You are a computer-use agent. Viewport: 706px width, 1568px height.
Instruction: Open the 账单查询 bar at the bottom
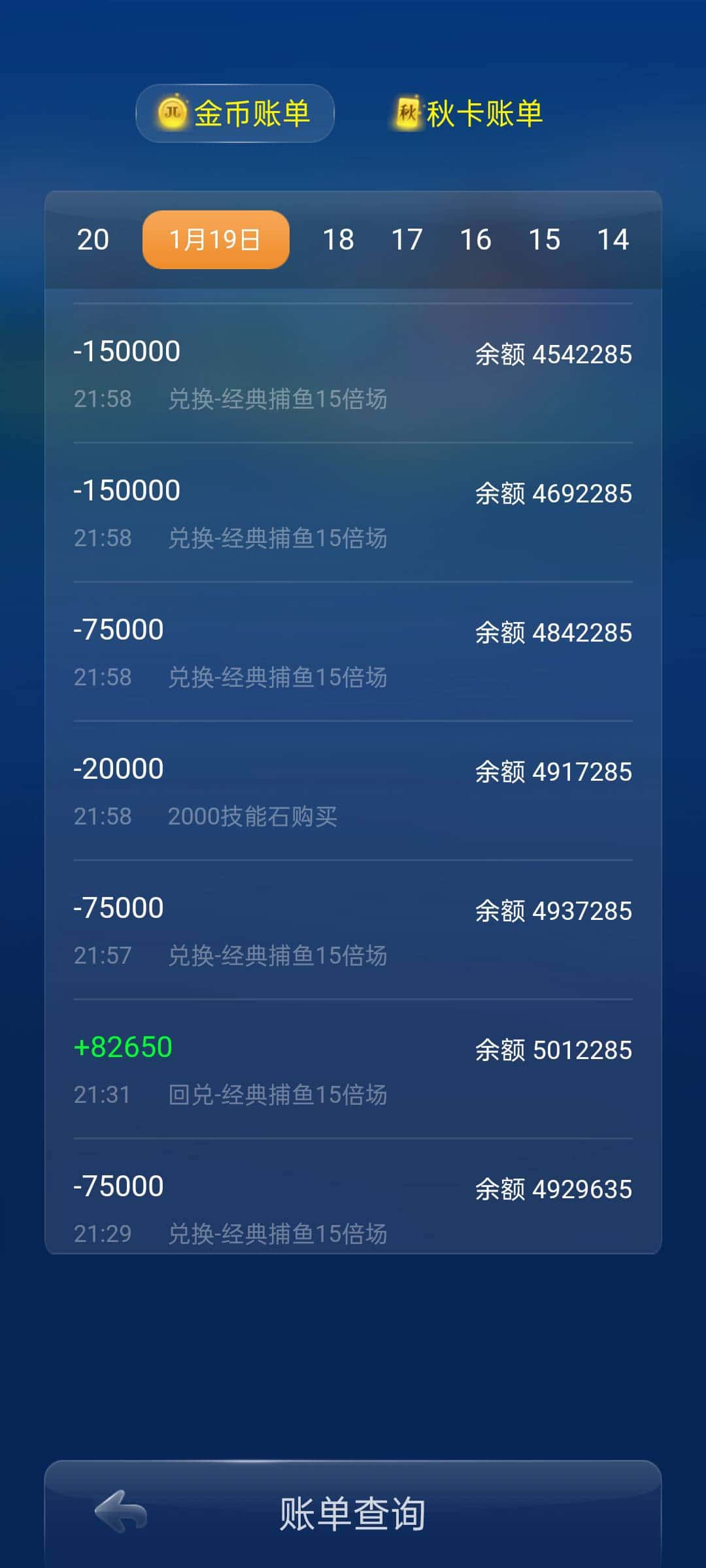point(353,1515)
